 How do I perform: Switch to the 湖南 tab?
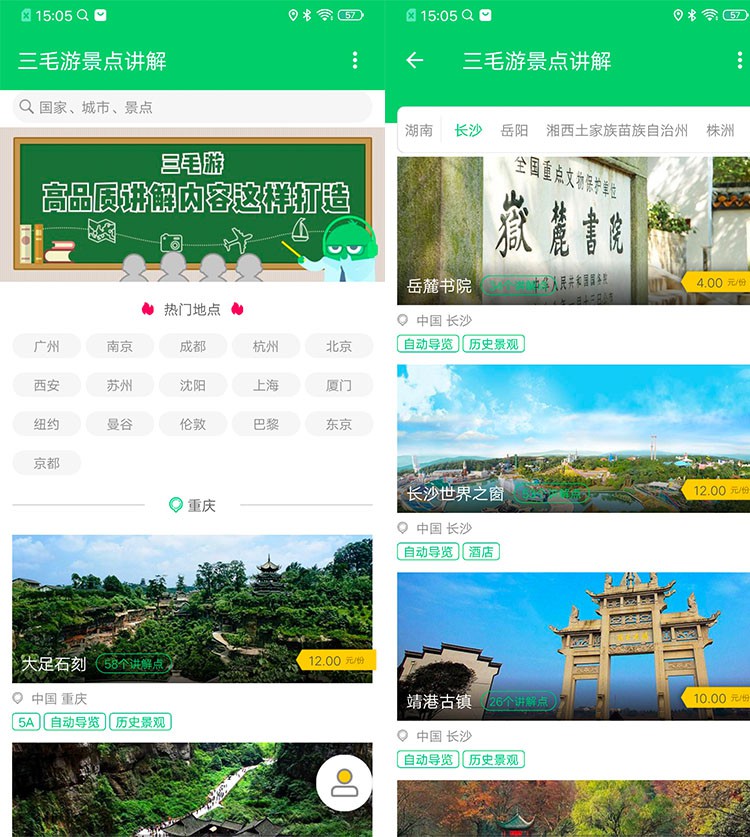coord(419,130)
